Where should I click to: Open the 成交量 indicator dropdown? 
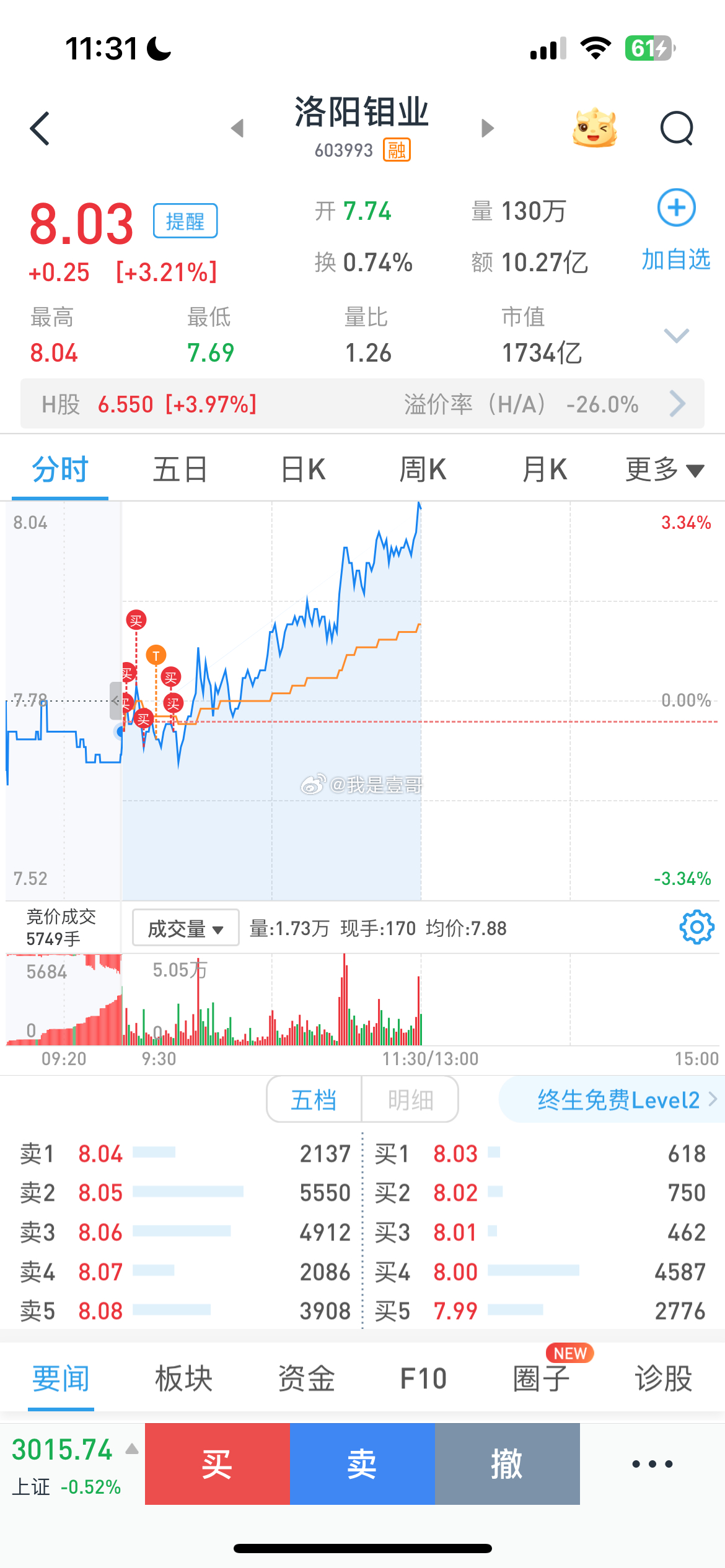coord(185,928)
